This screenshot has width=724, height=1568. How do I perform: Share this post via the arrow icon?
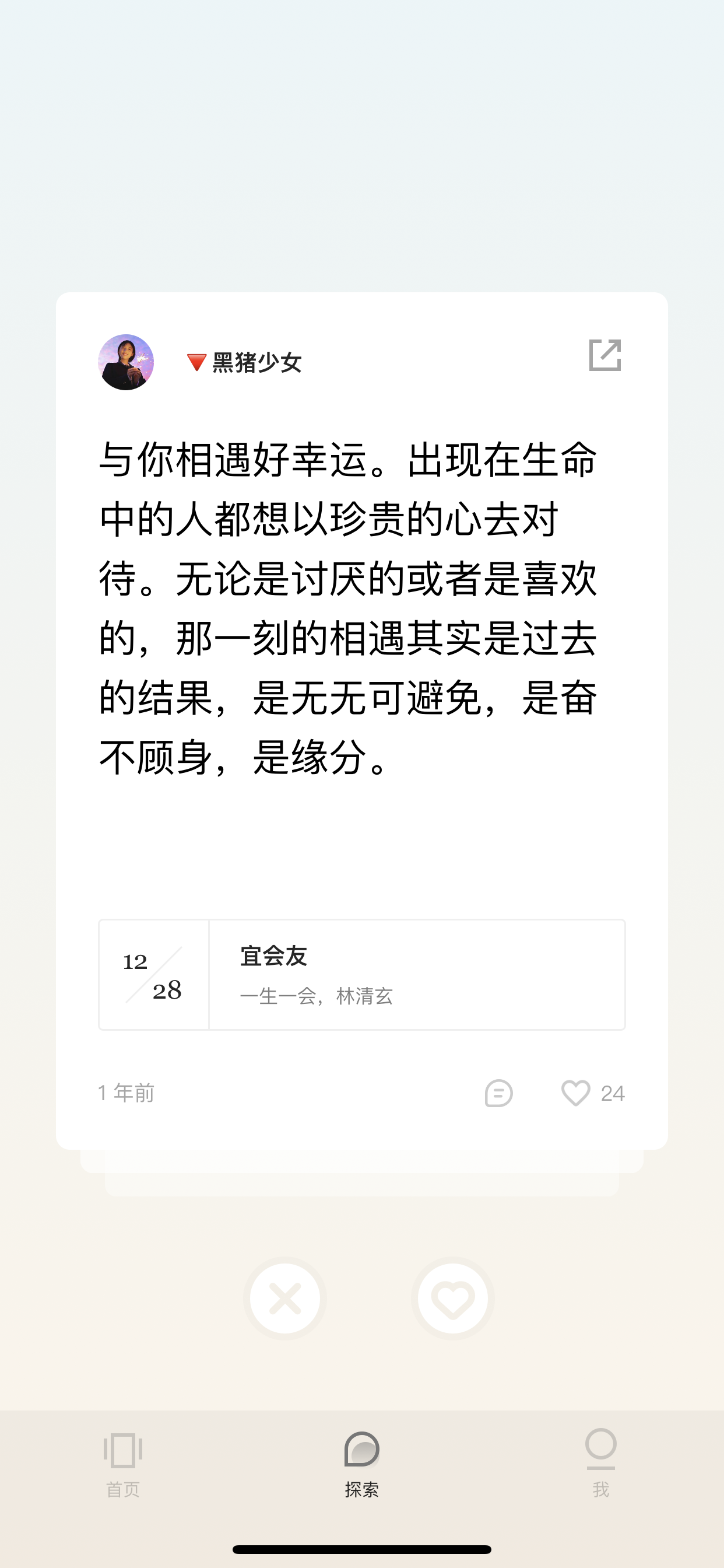604,355
